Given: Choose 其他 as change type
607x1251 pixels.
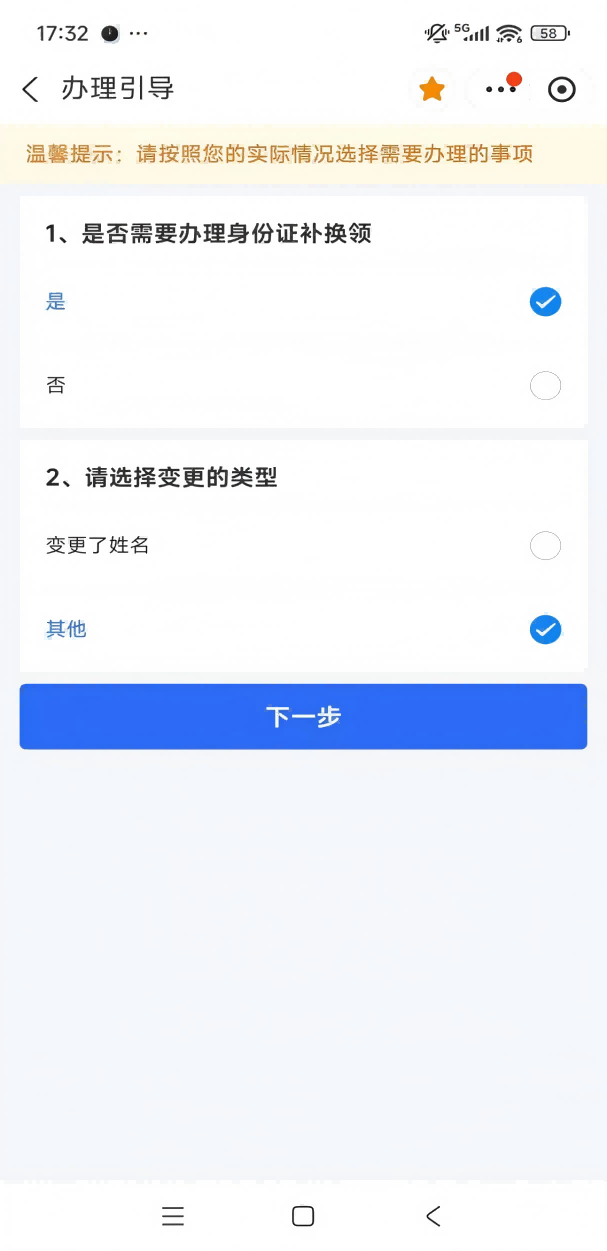Looking at the screenshot, I should point(545,629).
